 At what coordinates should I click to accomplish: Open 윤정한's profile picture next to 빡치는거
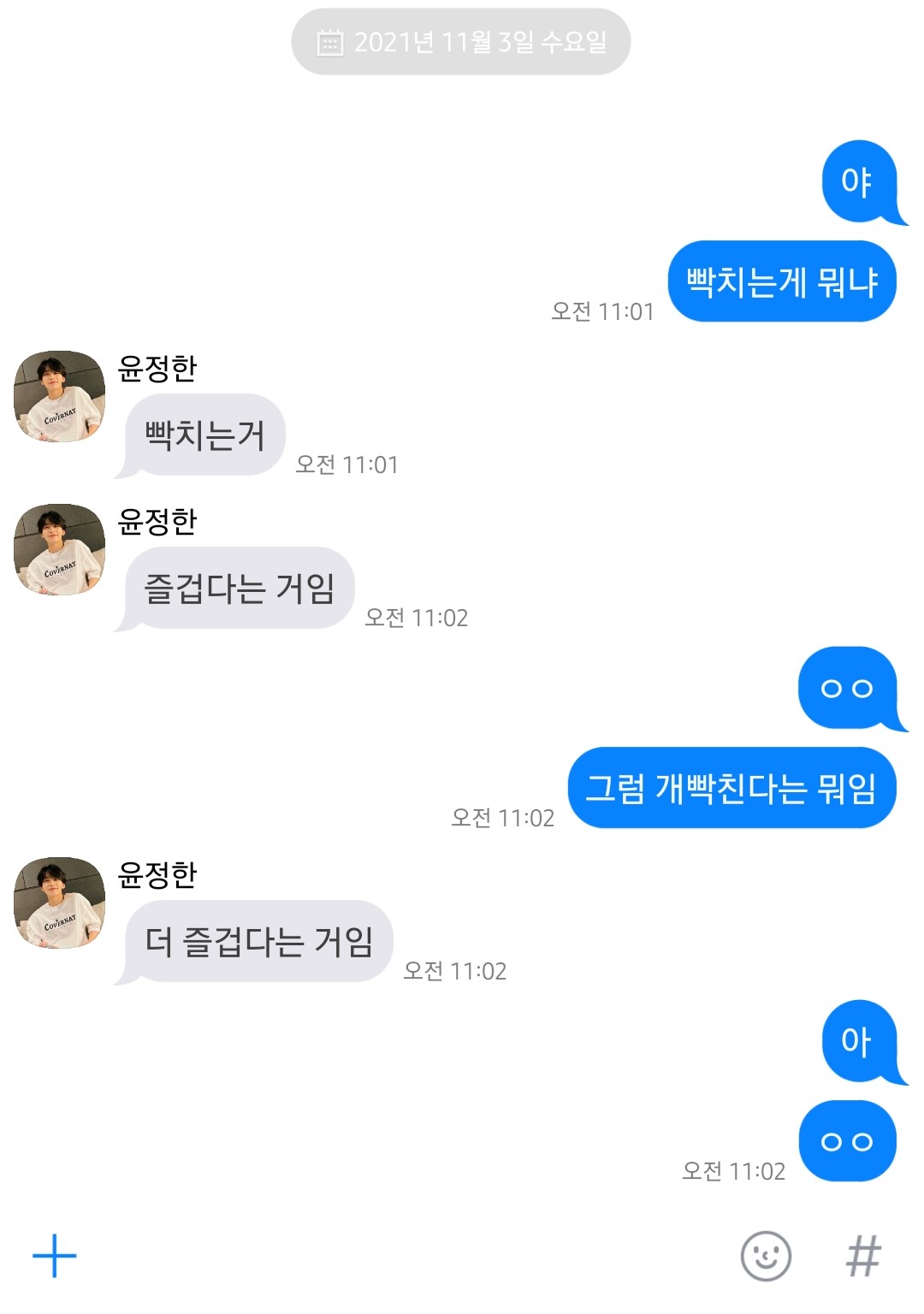click(x=59, y=396)
